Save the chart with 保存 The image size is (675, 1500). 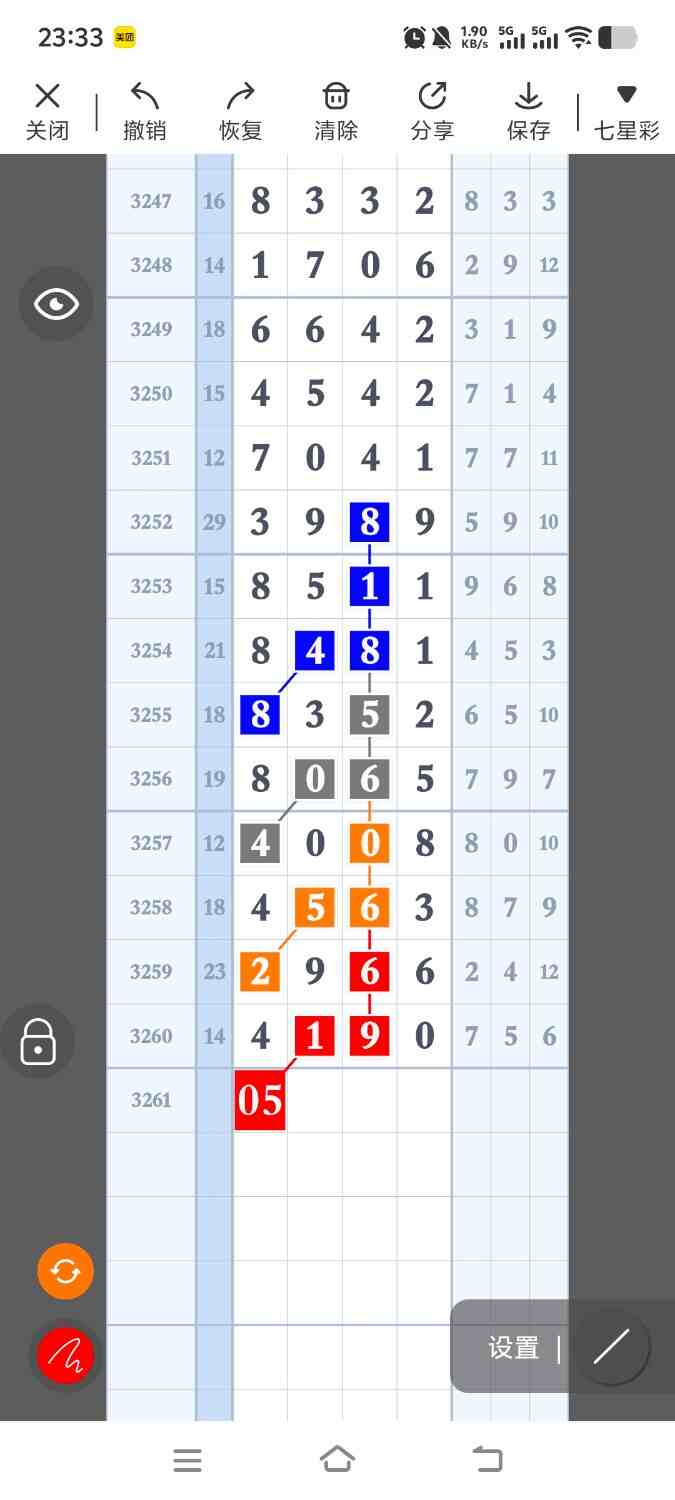pyautogui.click(x=528, y=111)
